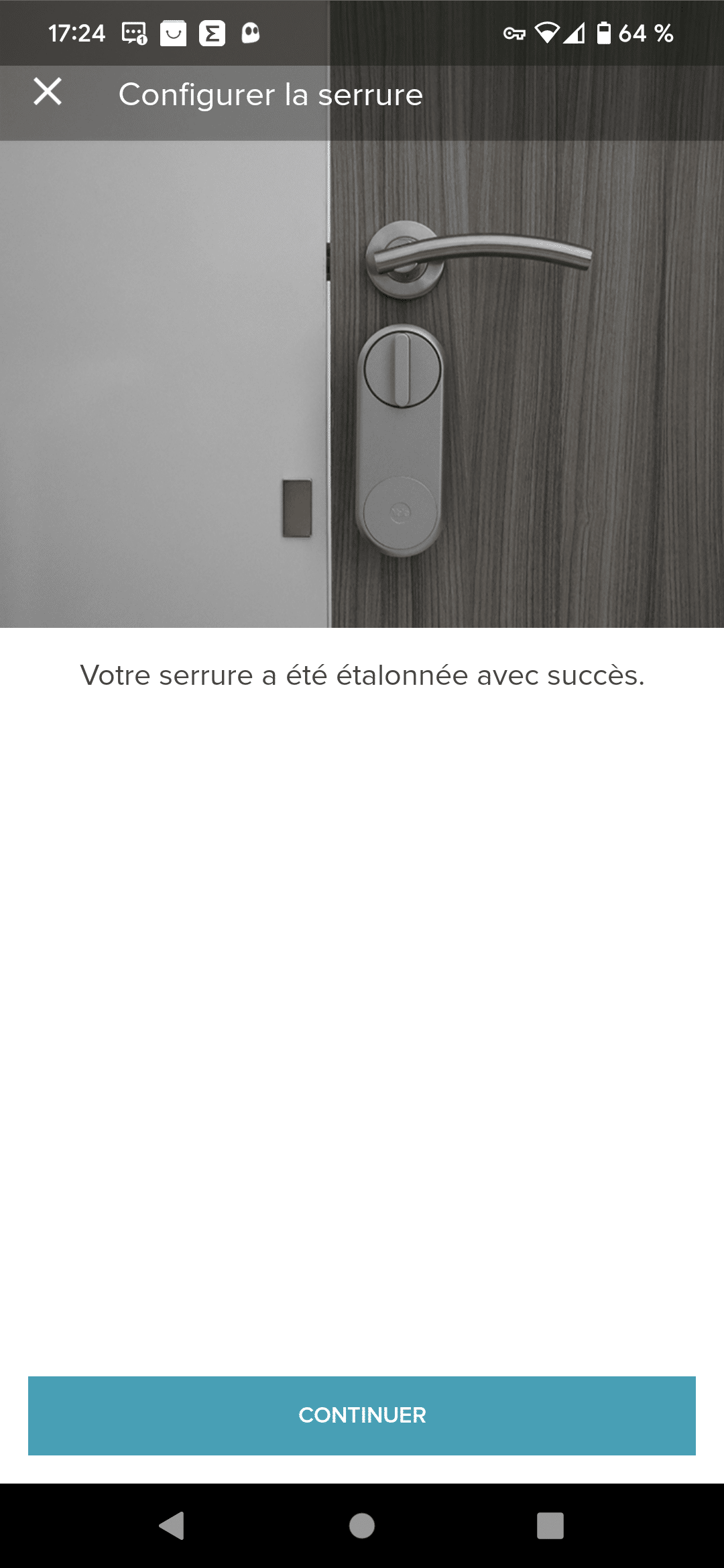Image resolution: width=724 pixels, height=1568 pixels.
Task: Close the lock setup screen
Action: coord(48,92)
